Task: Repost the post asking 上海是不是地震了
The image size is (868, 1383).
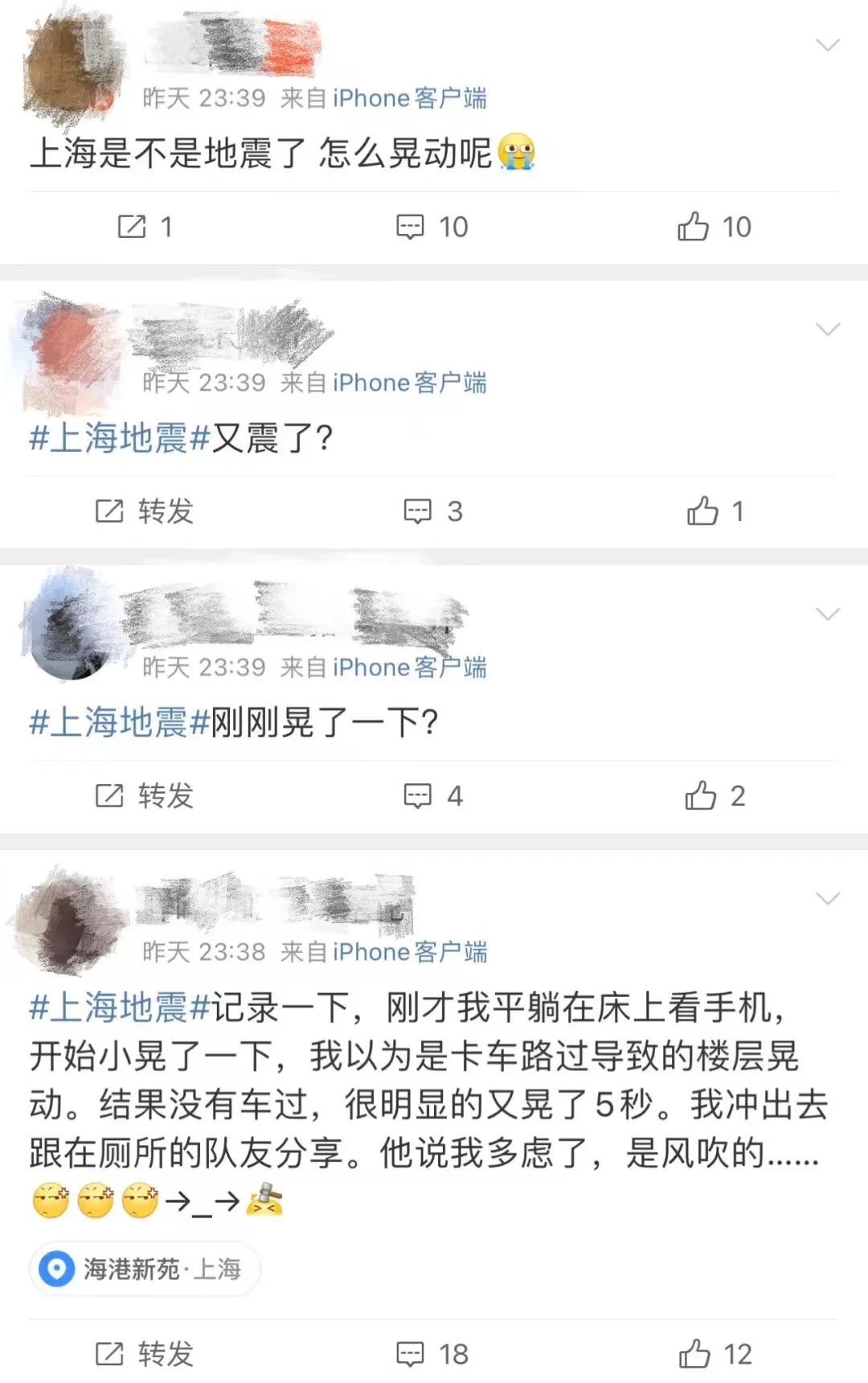Action: (145, 227)
